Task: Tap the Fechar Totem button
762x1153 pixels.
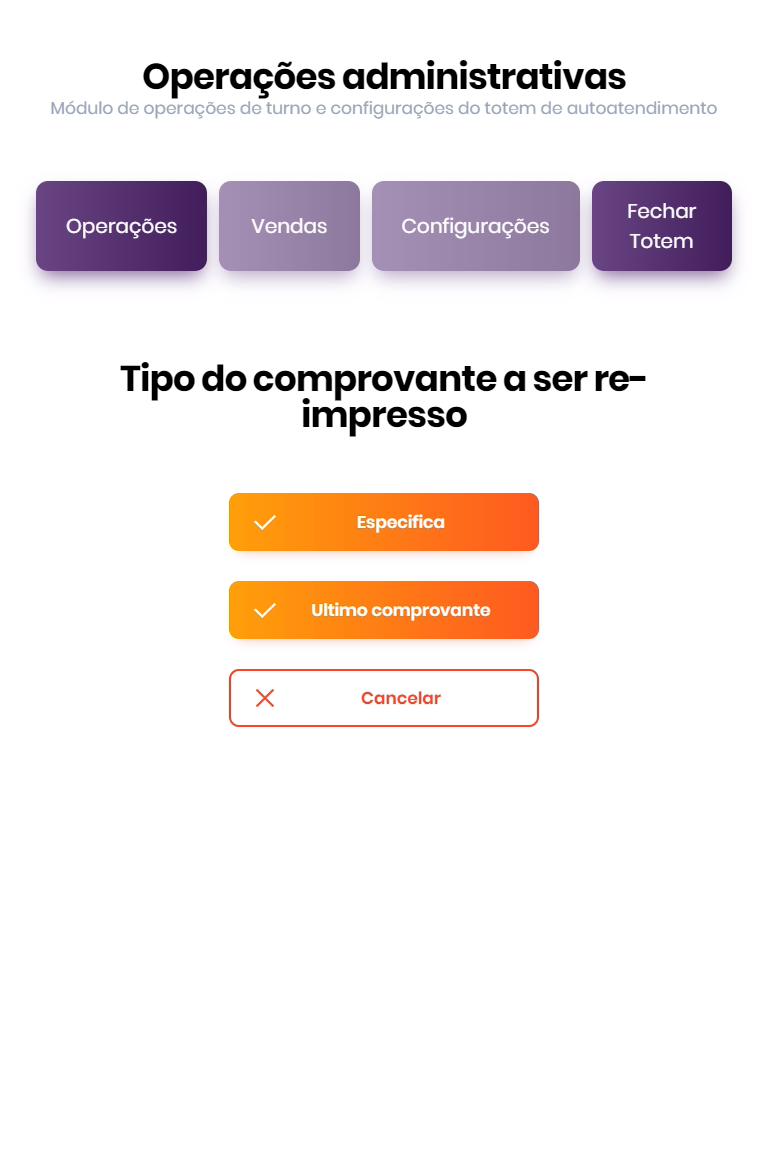Action: point(661,226)
